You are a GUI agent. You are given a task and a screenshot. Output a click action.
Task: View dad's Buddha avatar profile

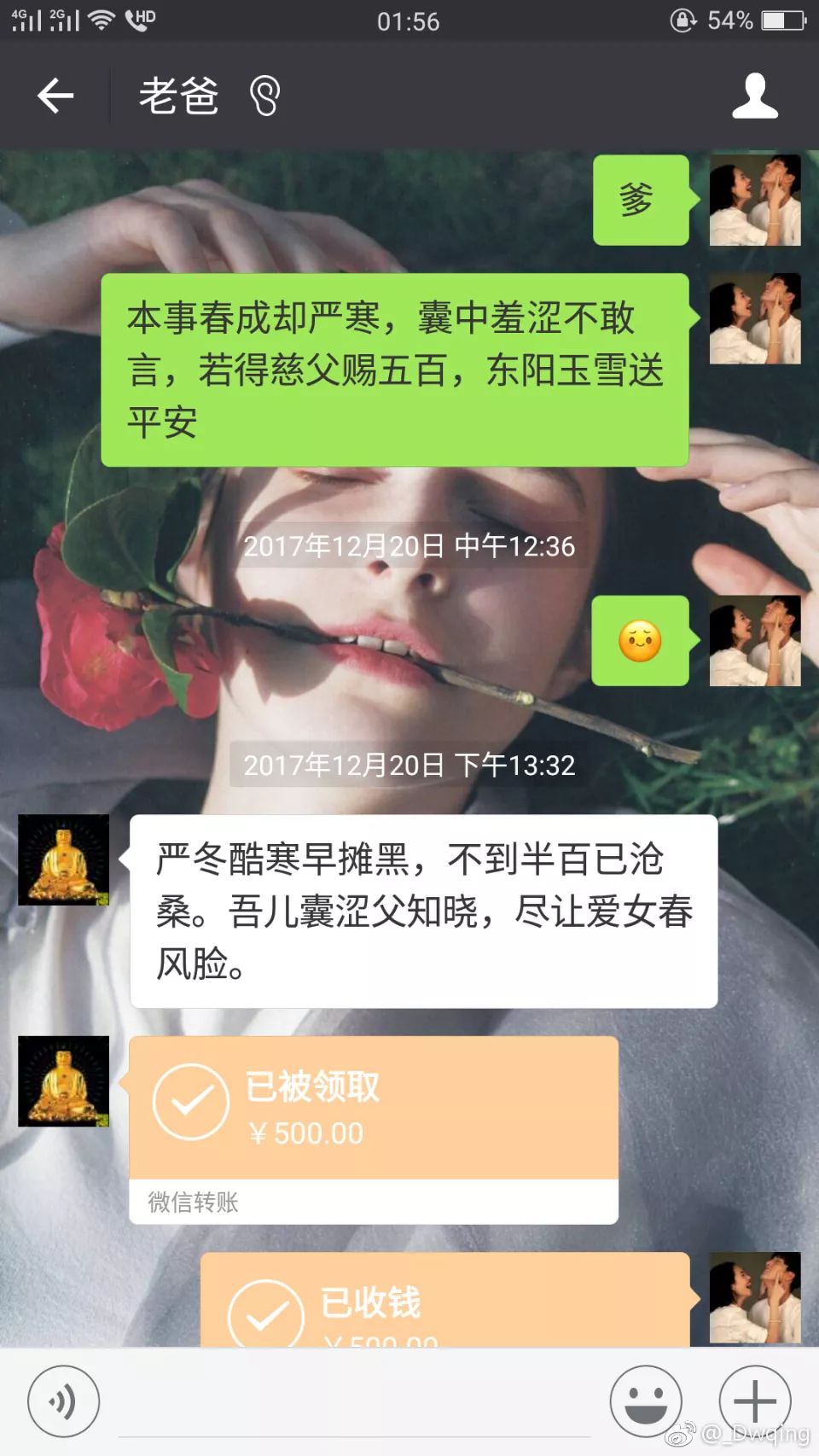[64, 859]
